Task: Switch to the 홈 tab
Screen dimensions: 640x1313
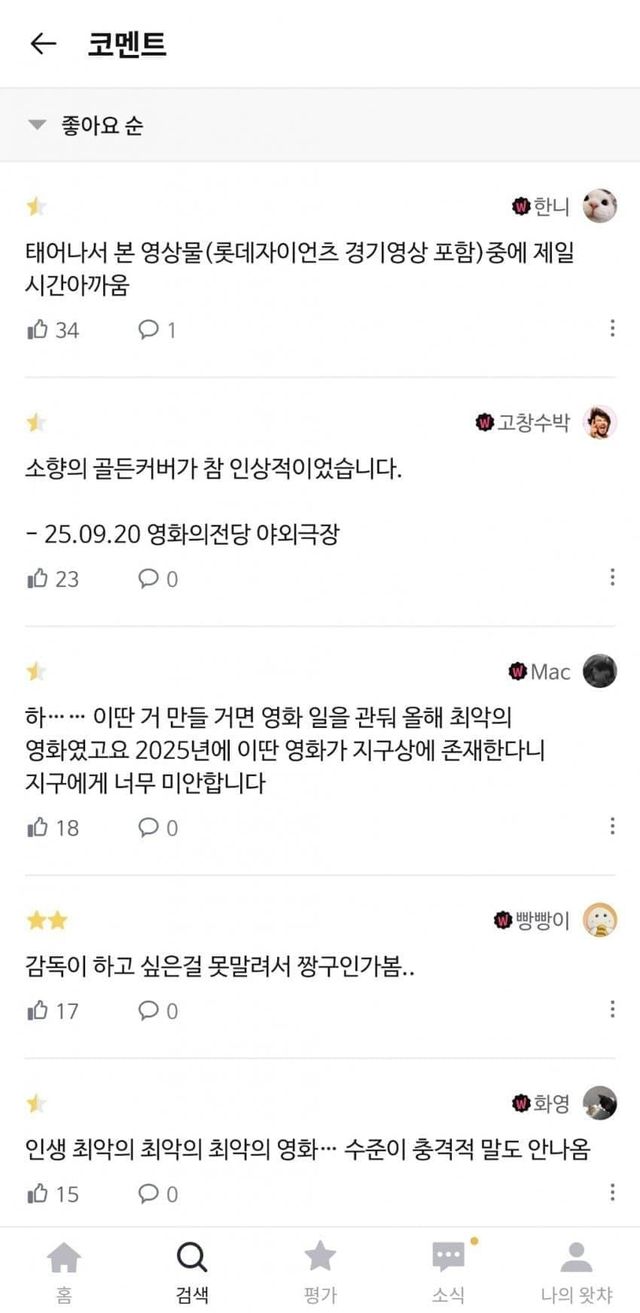Action: (x=64, y=1271)
